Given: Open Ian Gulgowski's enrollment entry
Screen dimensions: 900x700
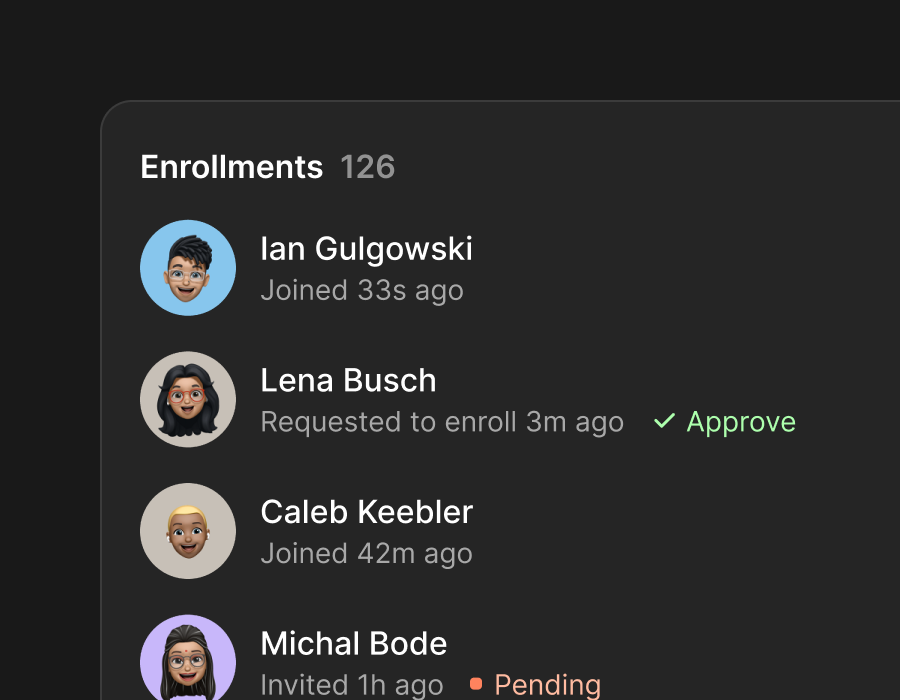Looking at the screenshot, I should pyautogui.click(x=366, y=249).
